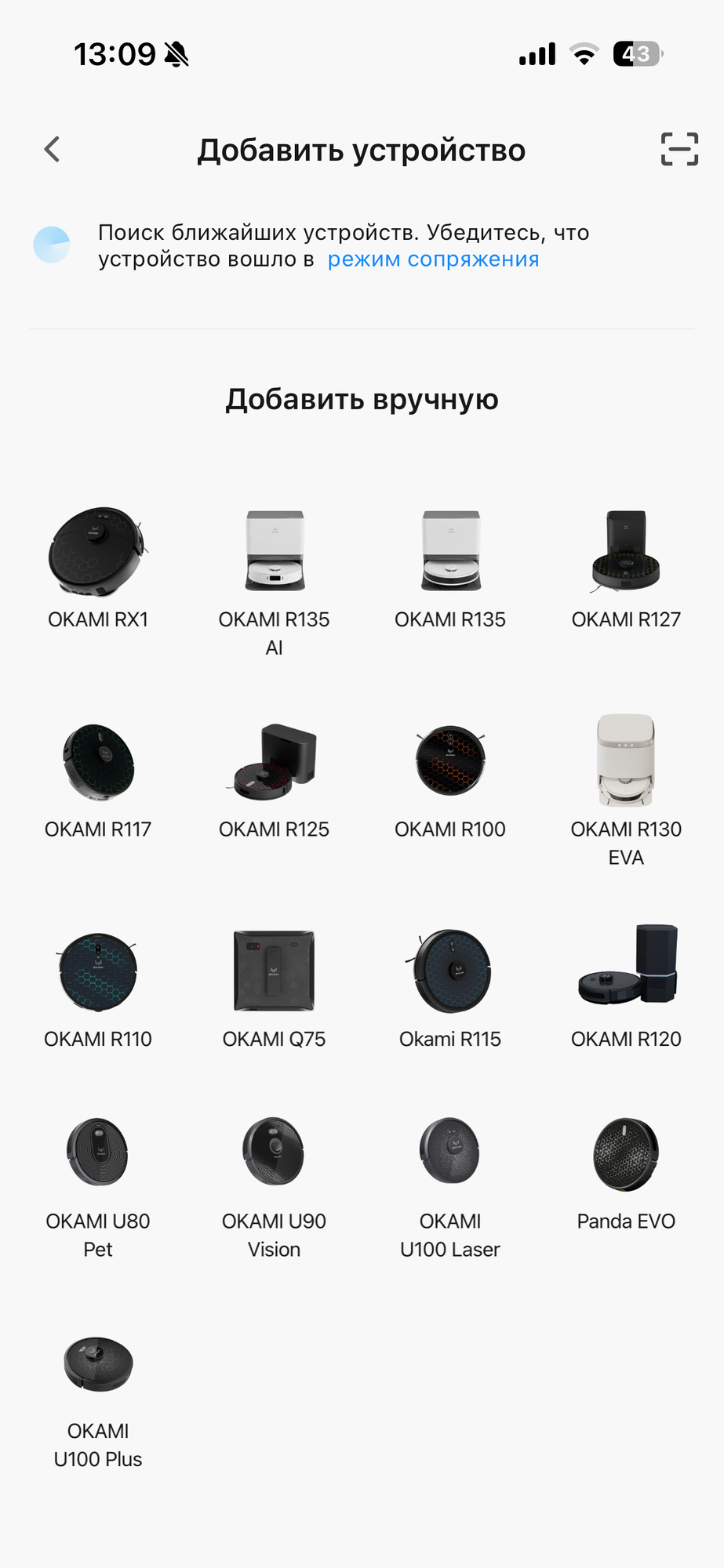The image size is (724, 1568).
Task: Open the QR code scanner icon
Action: click(679, 149)
